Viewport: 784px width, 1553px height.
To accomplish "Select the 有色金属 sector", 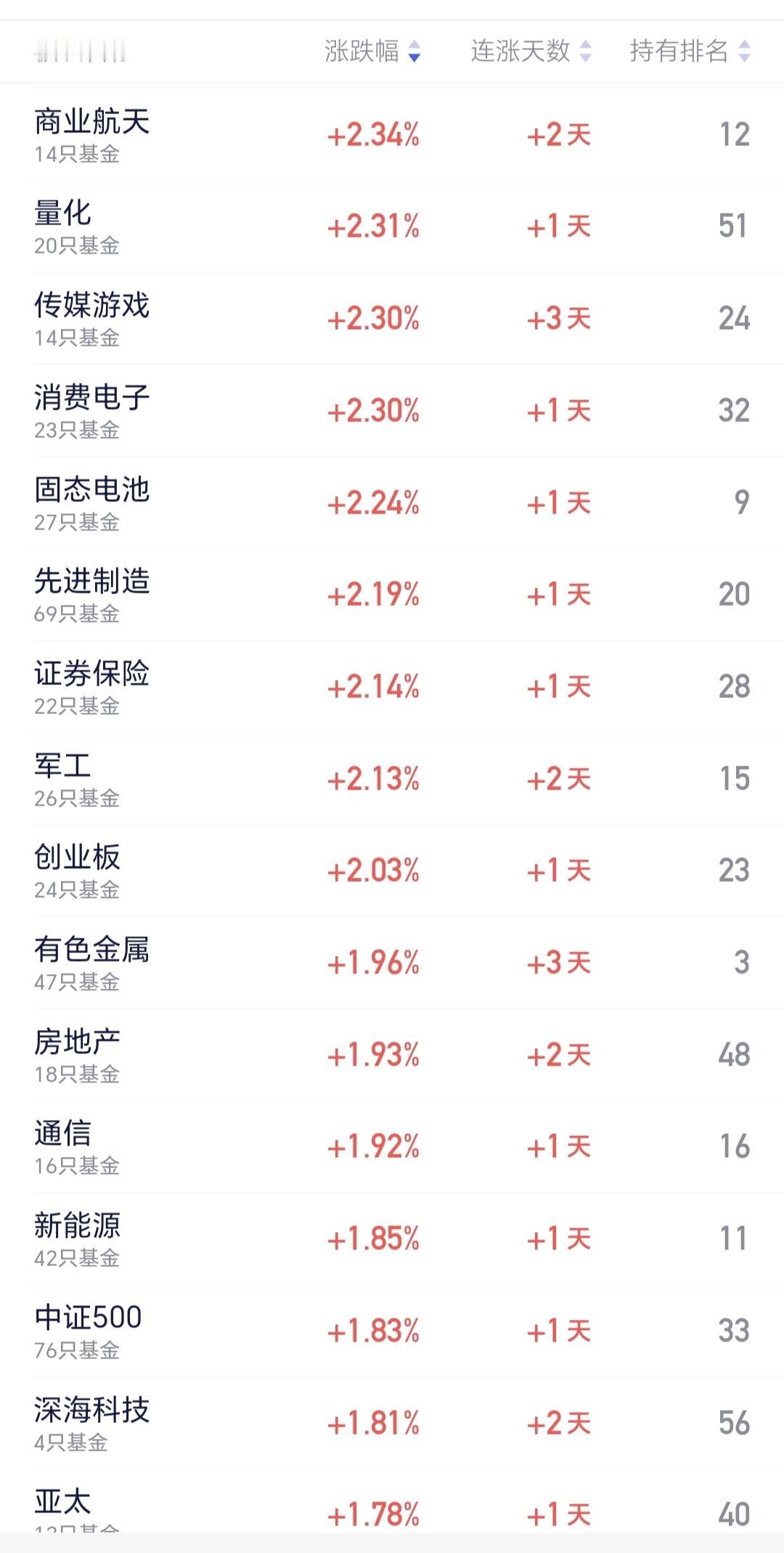I will (x=392, y=962).
